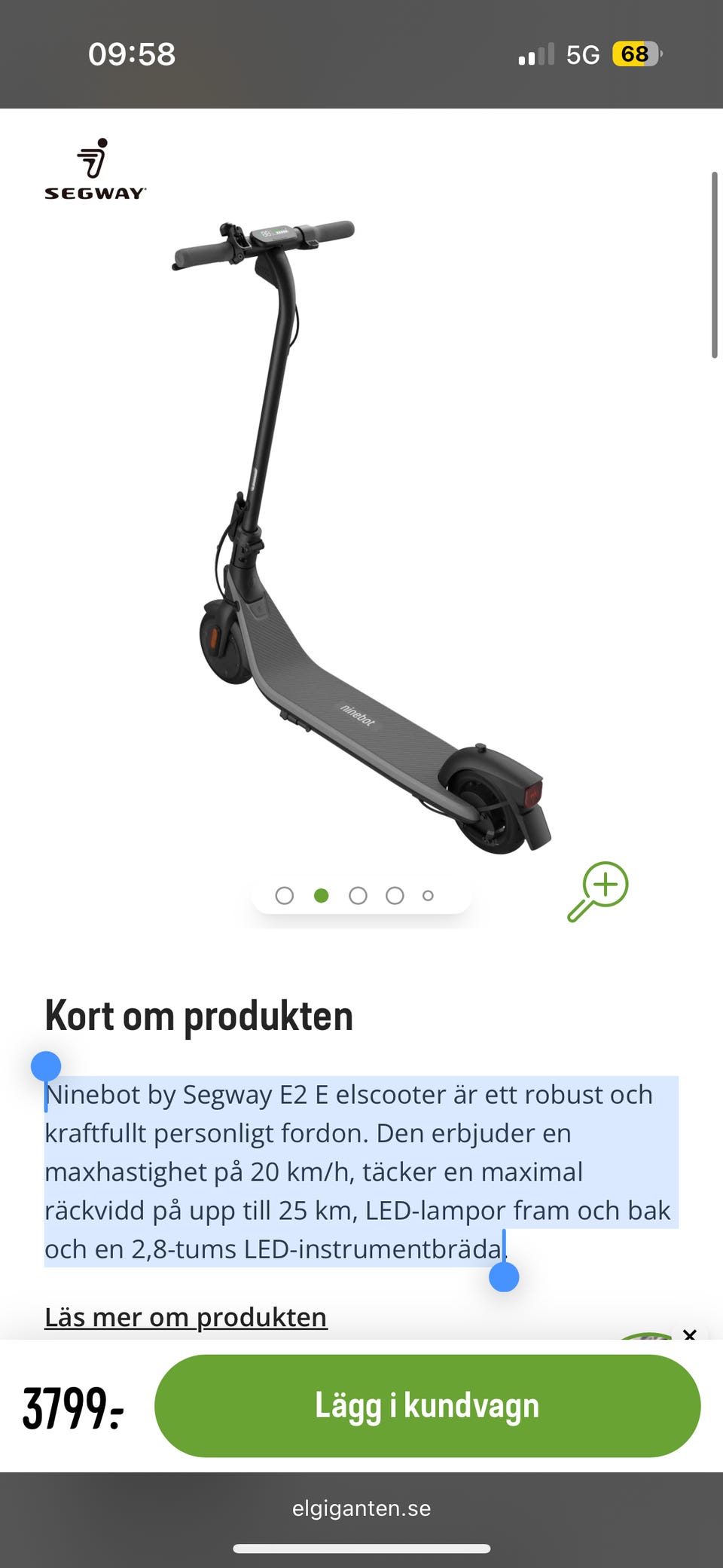The image size is (723, 1568).
Task: Open the Läs mer om produkten link
Action: tap(186, 1316)
